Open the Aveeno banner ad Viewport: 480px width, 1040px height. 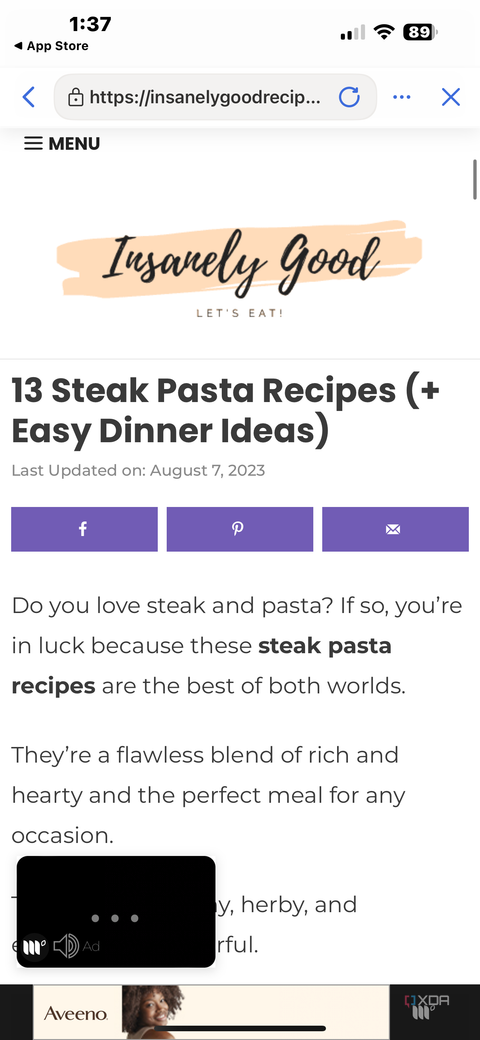(211, 1012)
